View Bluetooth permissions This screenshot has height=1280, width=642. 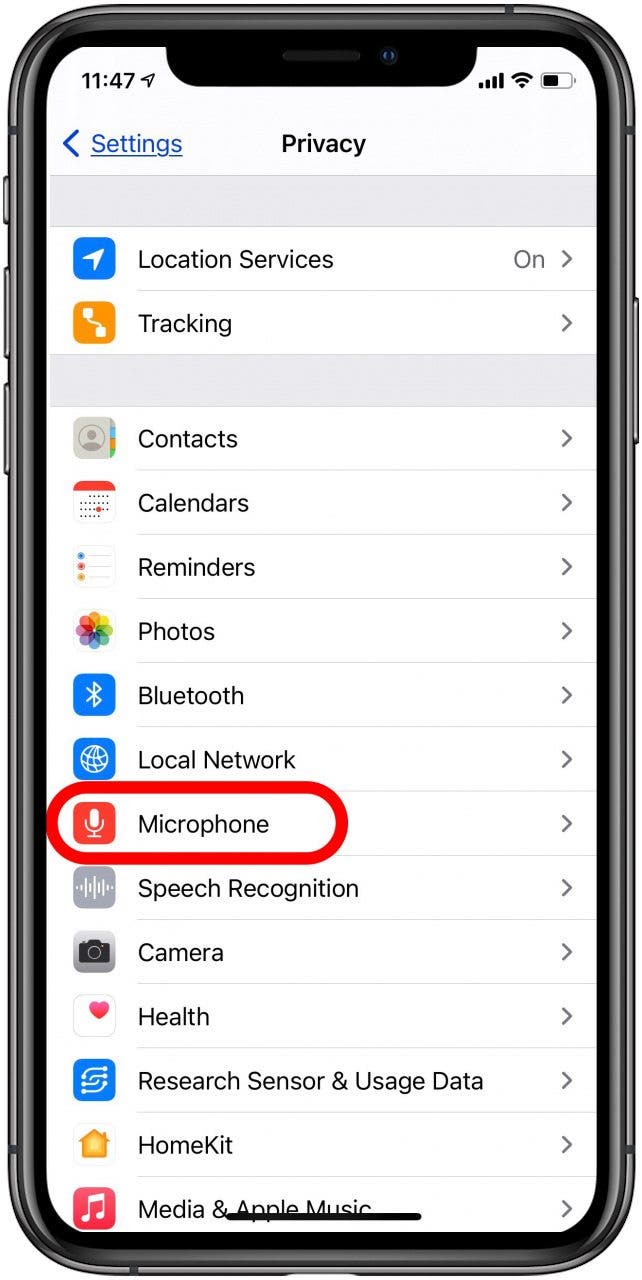pos(322,695)
